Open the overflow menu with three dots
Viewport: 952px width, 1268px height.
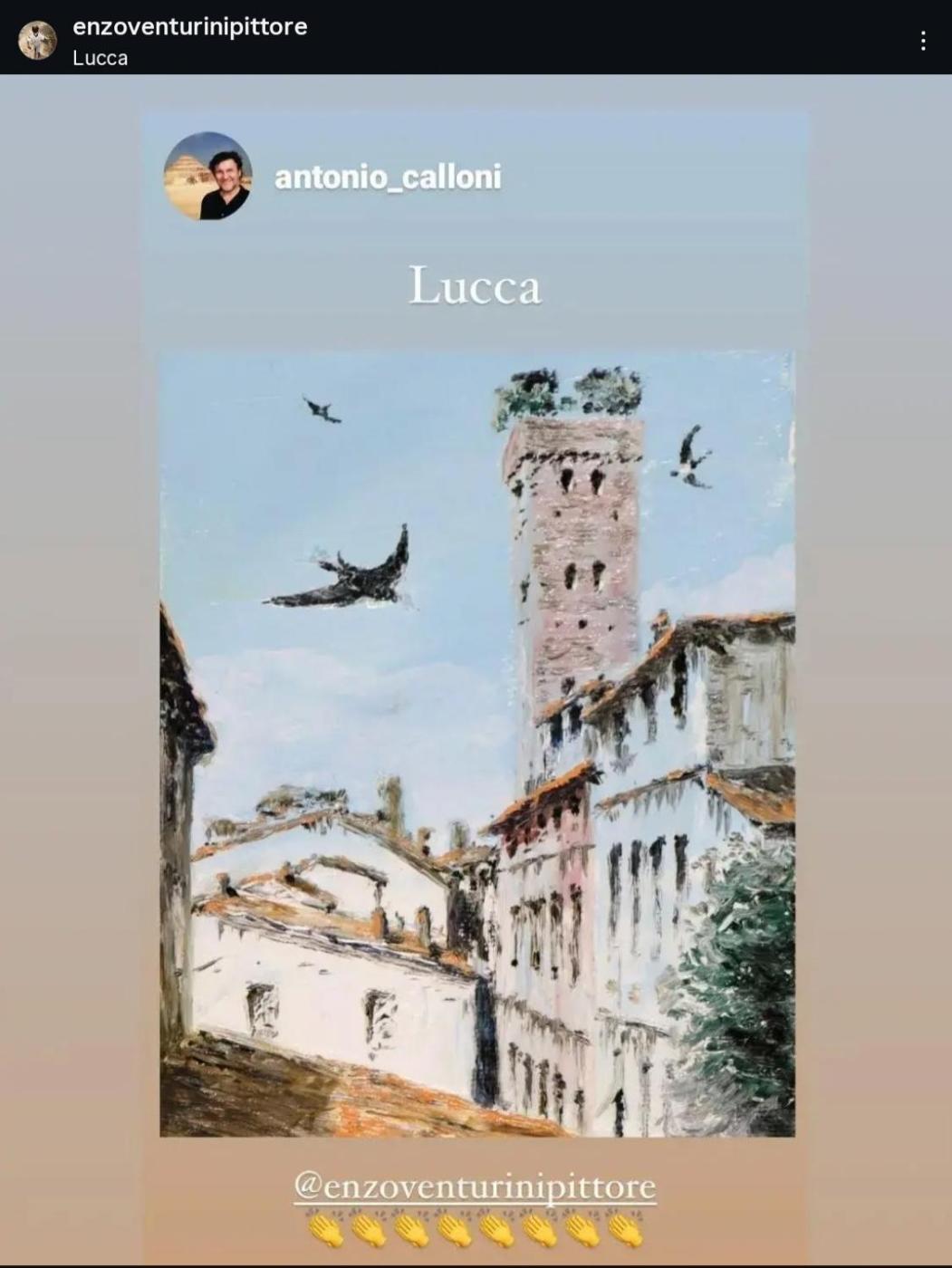pos(922,41)
